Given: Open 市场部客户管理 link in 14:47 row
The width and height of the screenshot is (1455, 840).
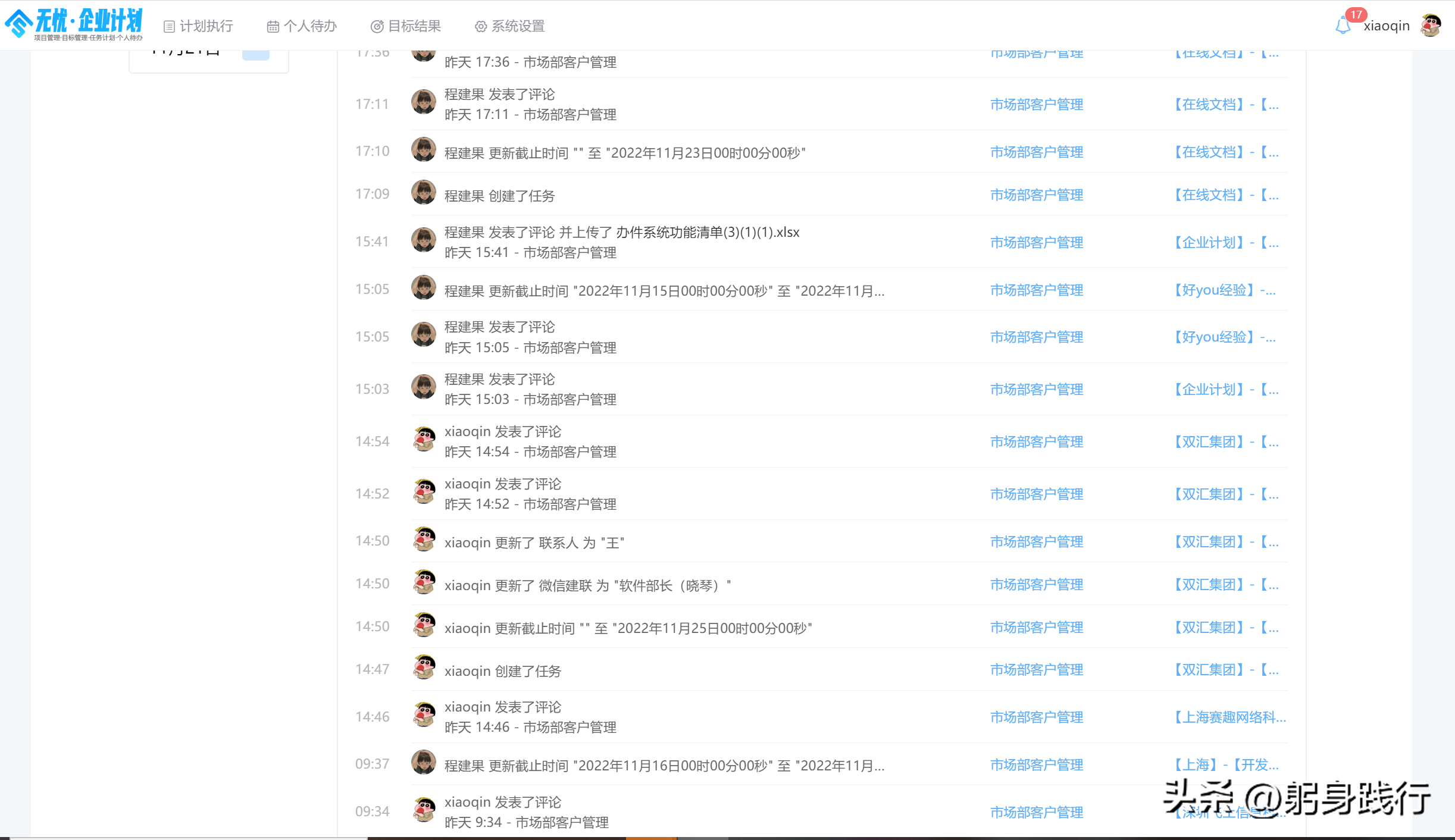Looking at the screenshot, I should [x=1036, y=670].
